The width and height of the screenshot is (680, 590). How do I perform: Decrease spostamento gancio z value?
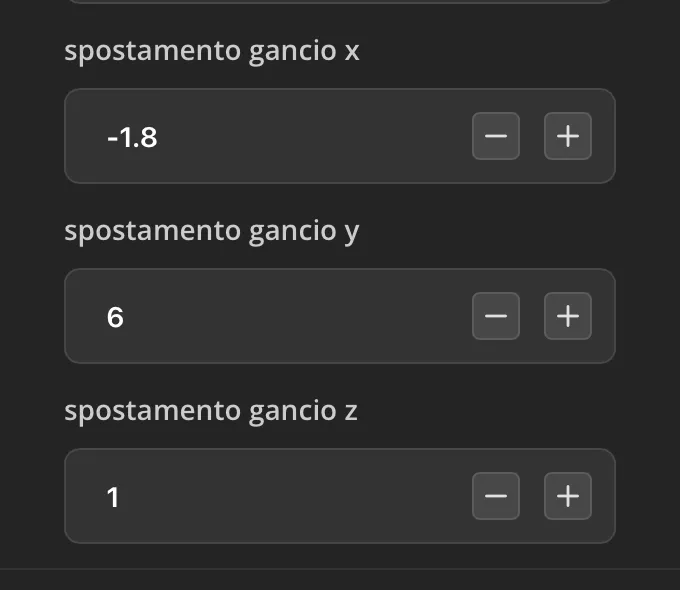[496, 496]
